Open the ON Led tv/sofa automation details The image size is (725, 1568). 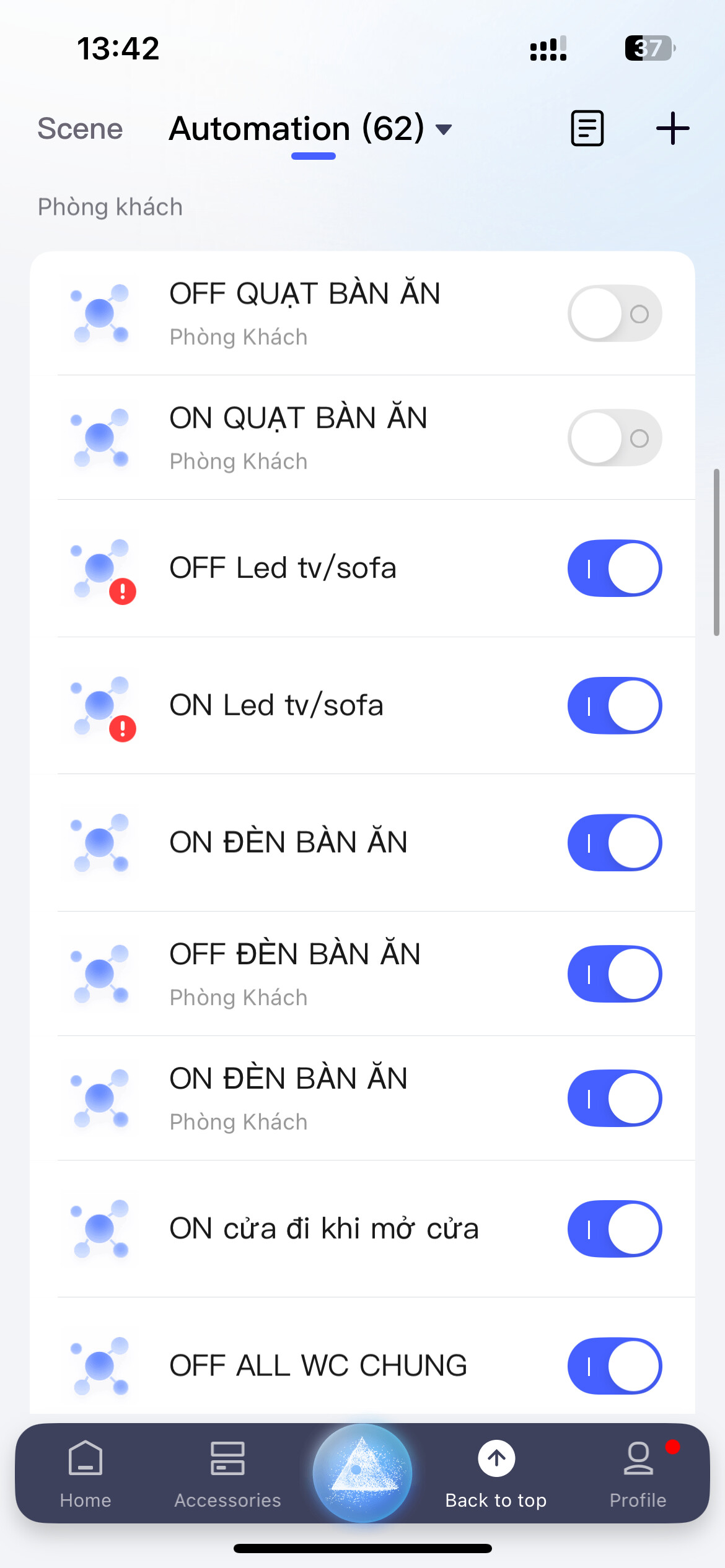coord(276,705)
